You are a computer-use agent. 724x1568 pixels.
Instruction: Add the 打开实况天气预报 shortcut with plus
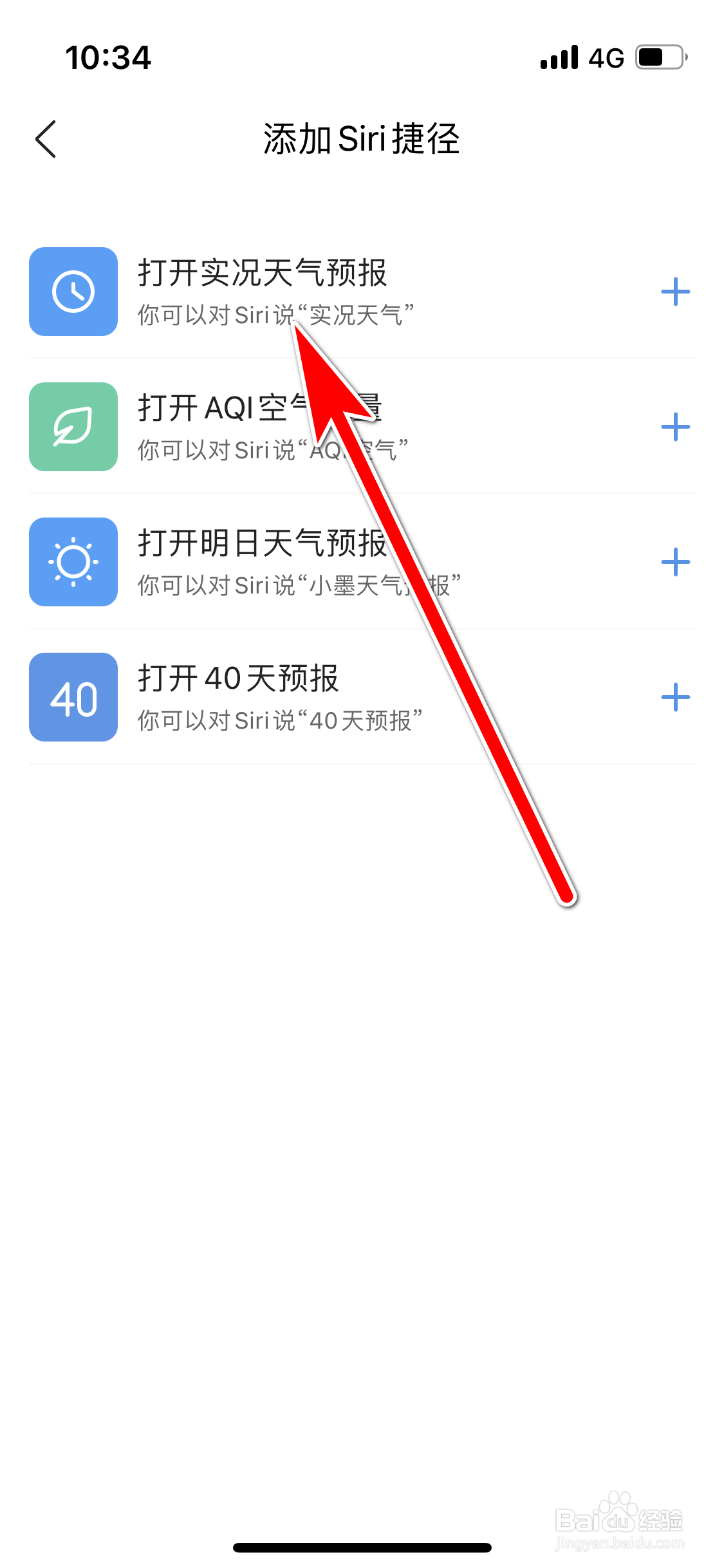(x=676, y=291)
